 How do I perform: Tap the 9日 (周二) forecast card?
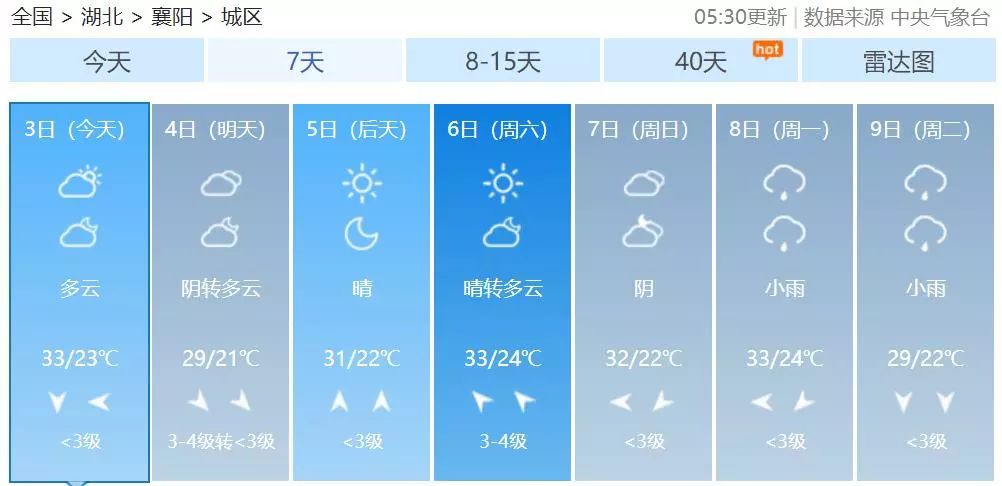tap(925, 290)
